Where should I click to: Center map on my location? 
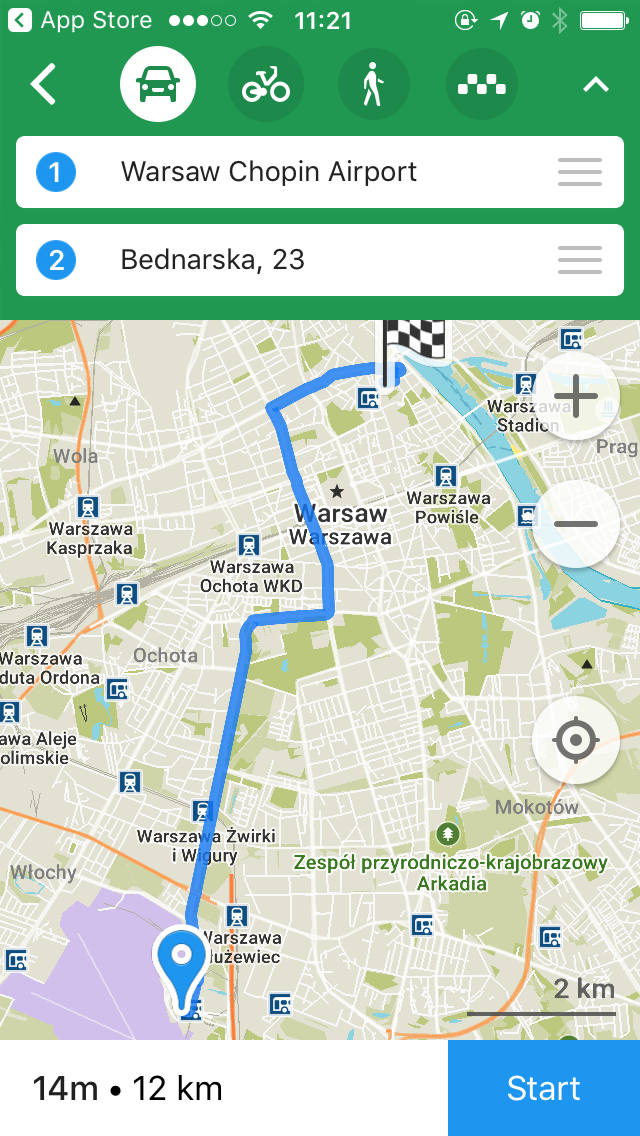tap(575, 741)
